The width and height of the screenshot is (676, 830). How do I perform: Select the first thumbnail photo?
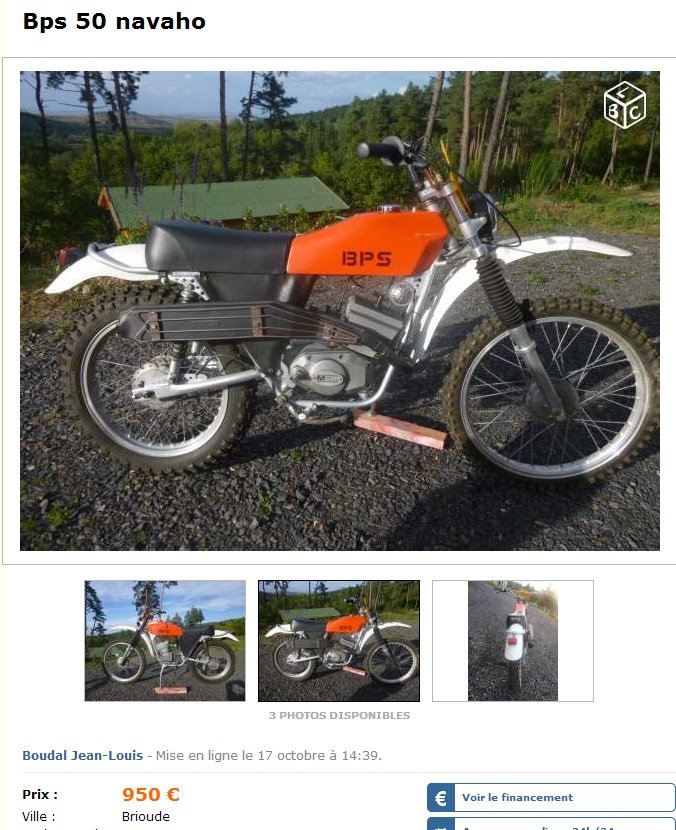(165, 640)
